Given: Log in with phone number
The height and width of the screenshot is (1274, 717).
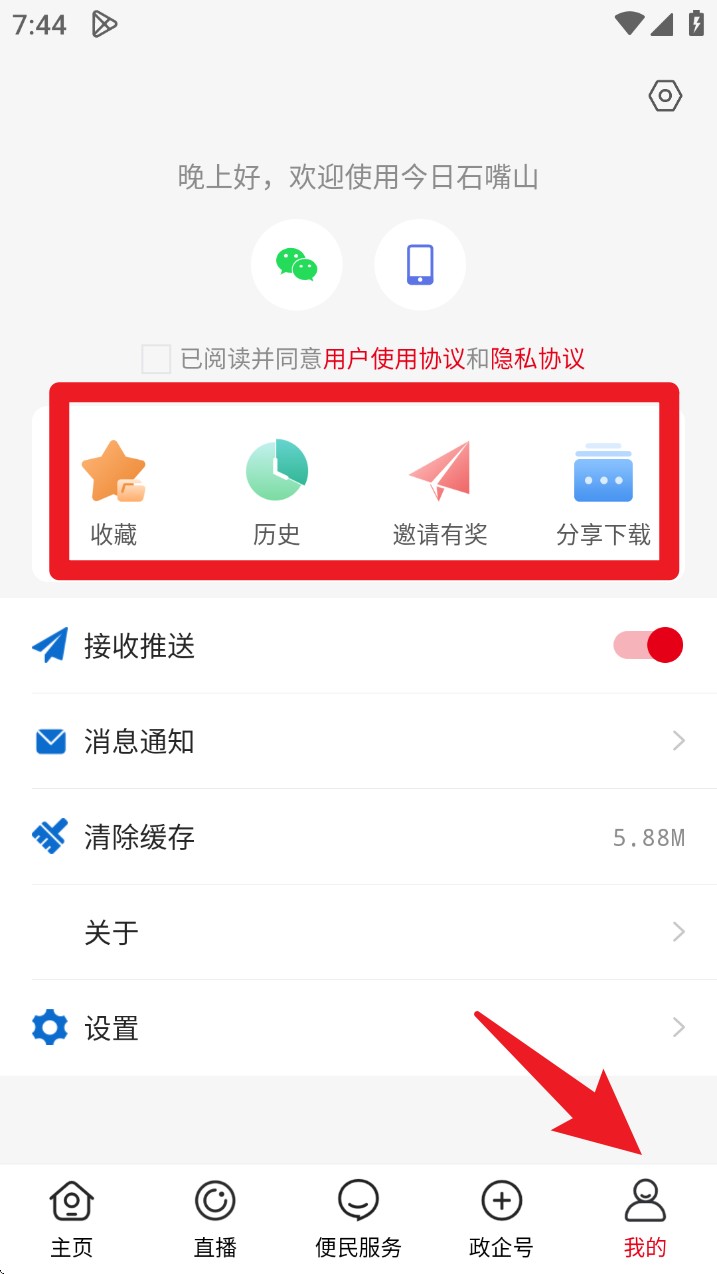Looking at the screenshot, I should coord(420,265).
